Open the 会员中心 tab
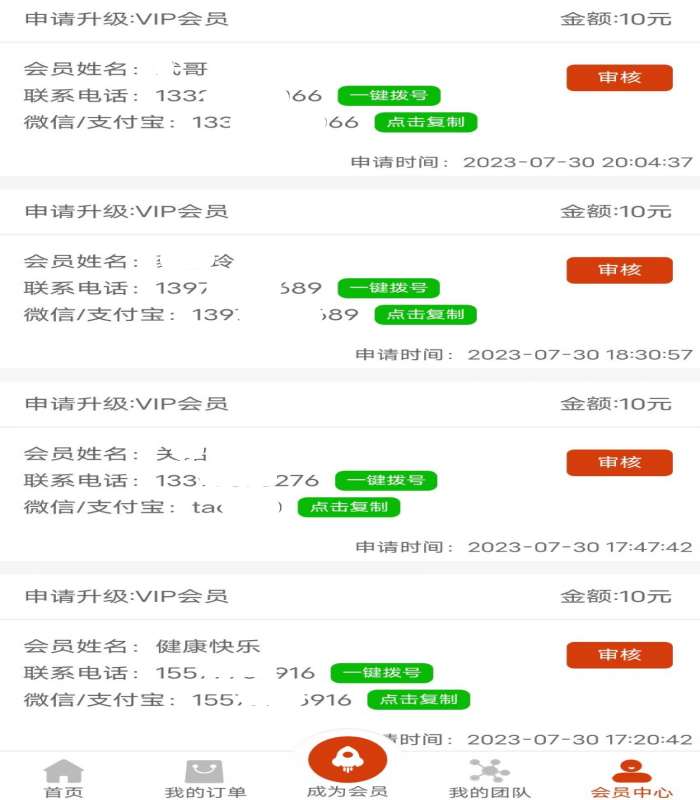The image size is (700, 800). coord(631,778)
